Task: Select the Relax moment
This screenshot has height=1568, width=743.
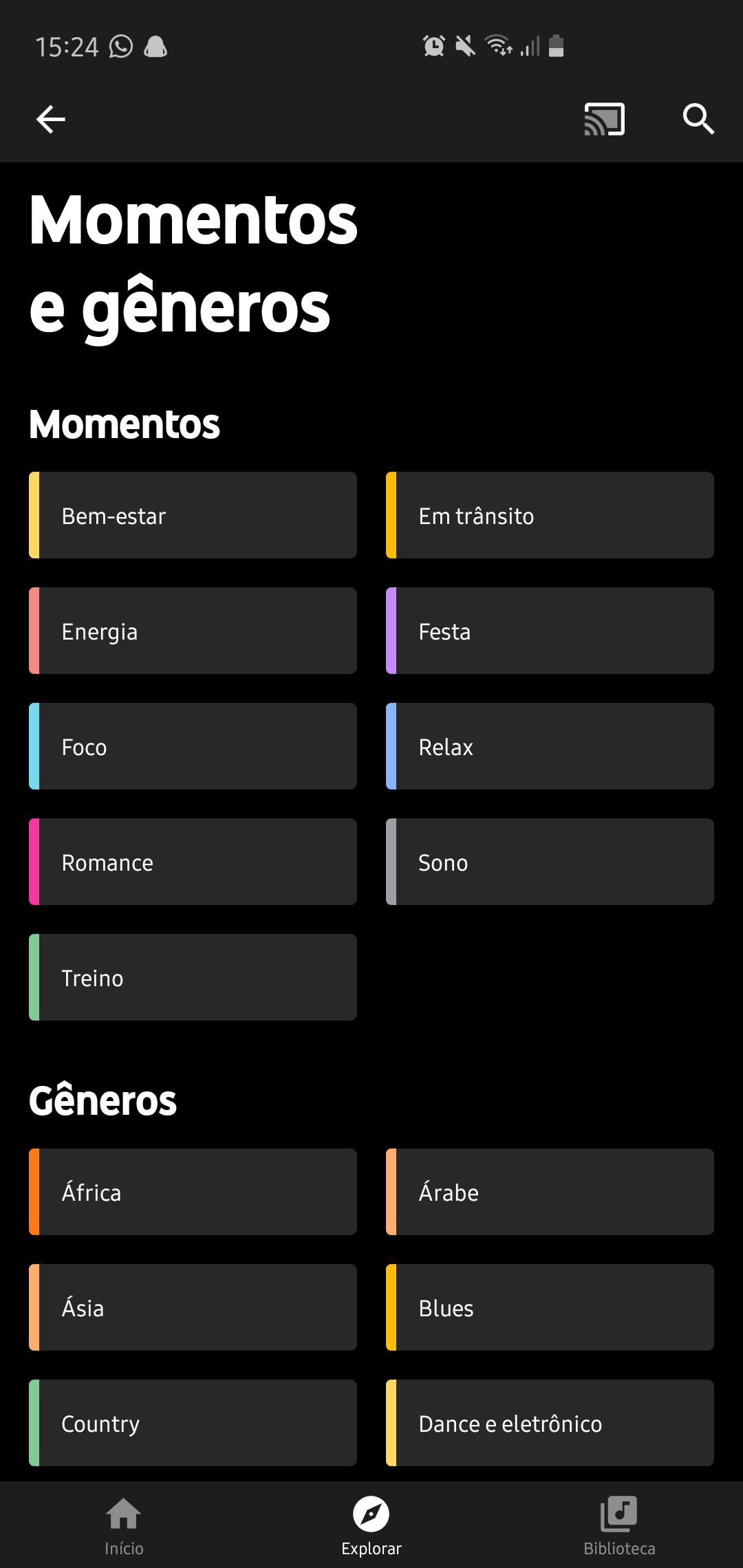Action: coord(550,746)
